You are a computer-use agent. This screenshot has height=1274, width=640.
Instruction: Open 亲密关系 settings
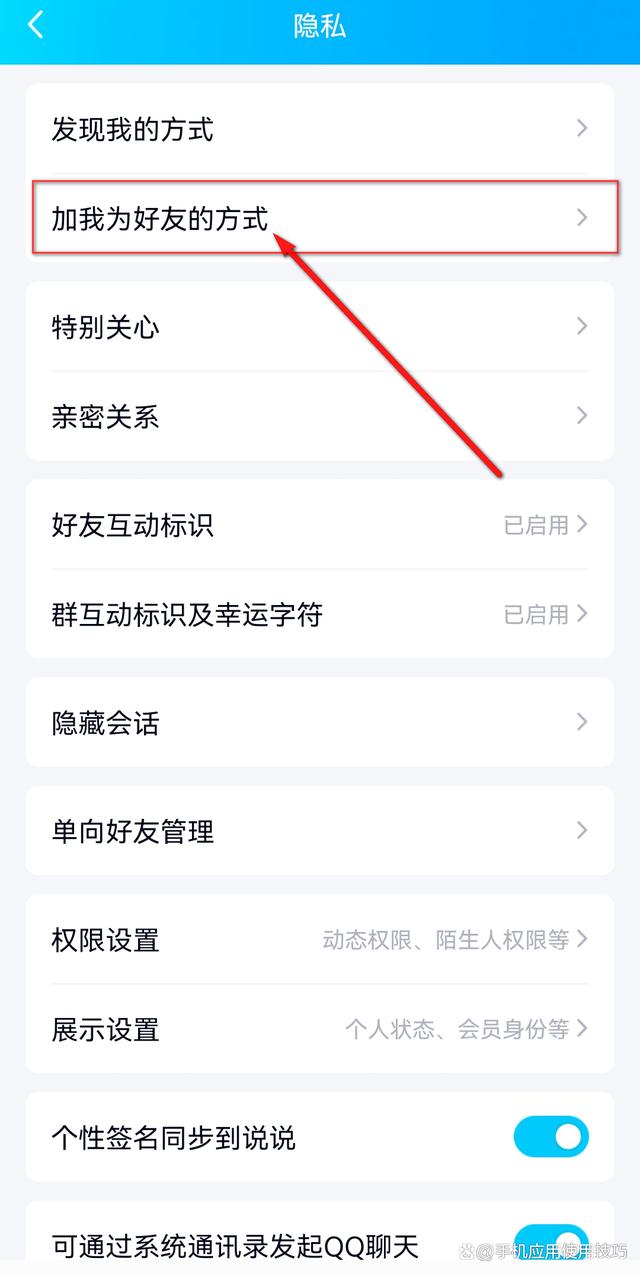click(320, 416)
